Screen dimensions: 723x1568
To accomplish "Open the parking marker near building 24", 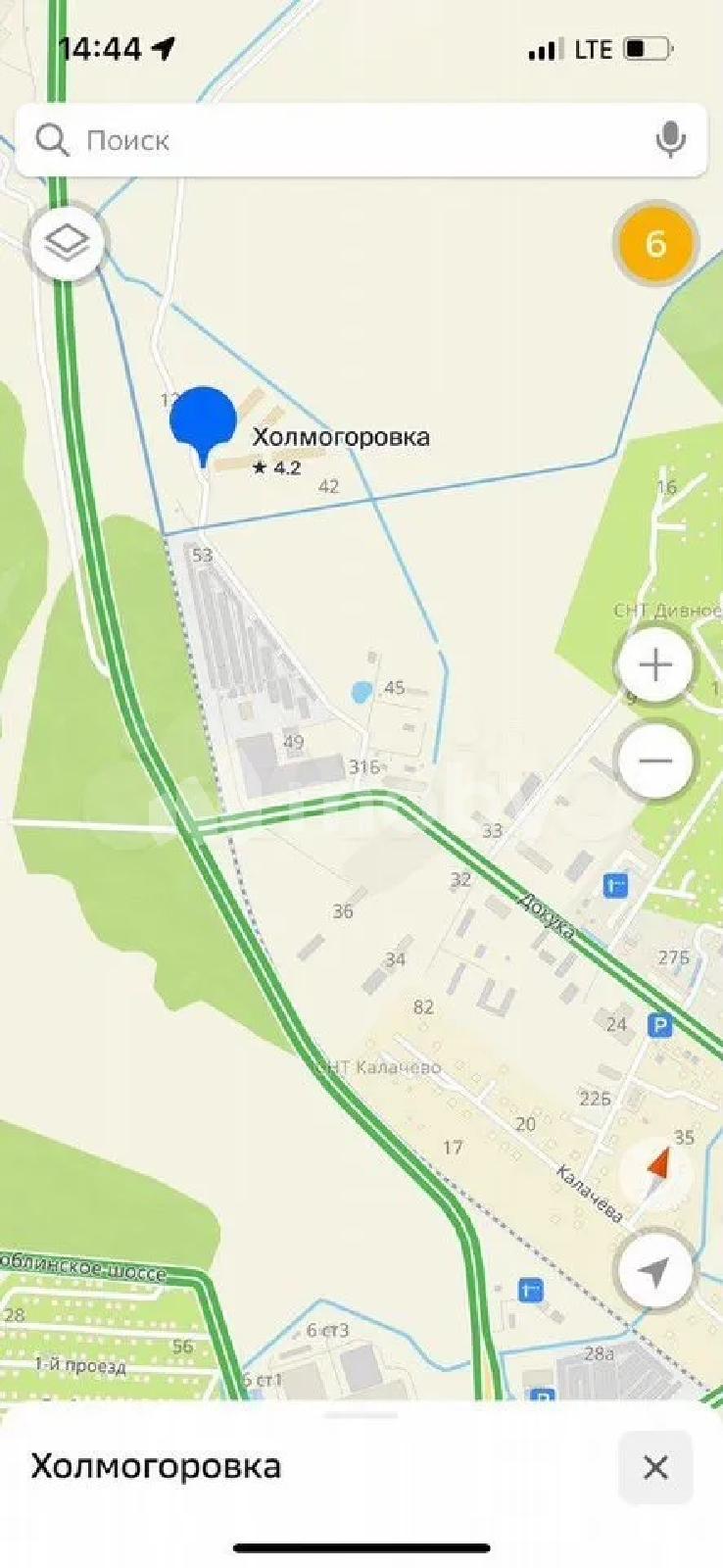I will coord(660,1026).
